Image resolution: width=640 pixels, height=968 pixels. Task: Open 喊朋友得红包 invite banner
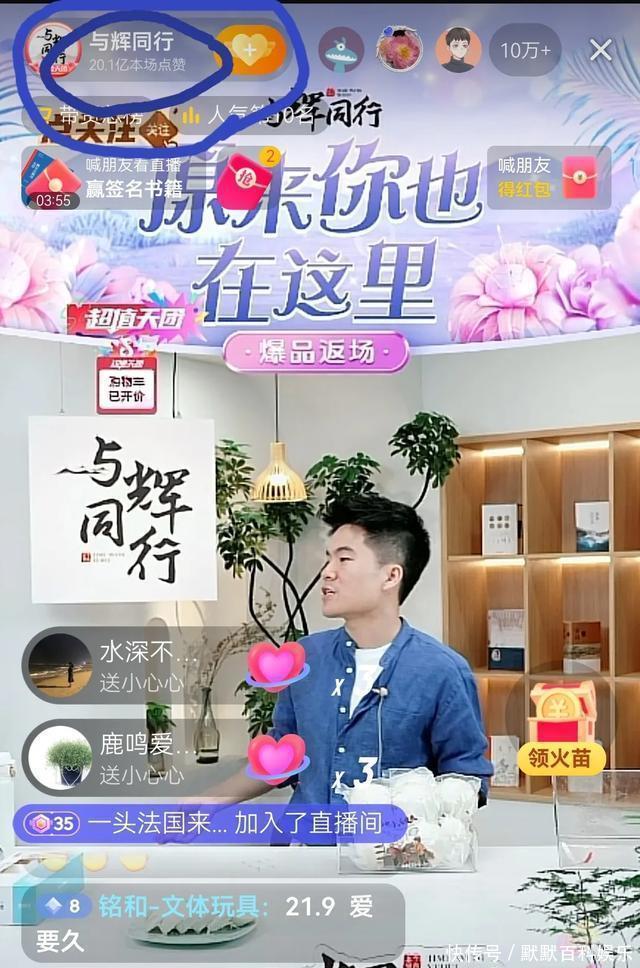[548, 178]
